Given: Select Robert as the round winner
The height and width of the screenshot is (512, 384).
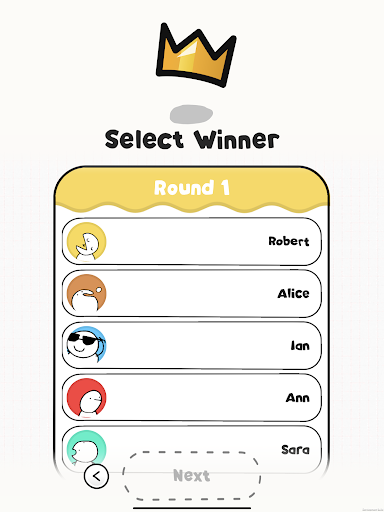Looking at the screenshot, I should (192, 241).
